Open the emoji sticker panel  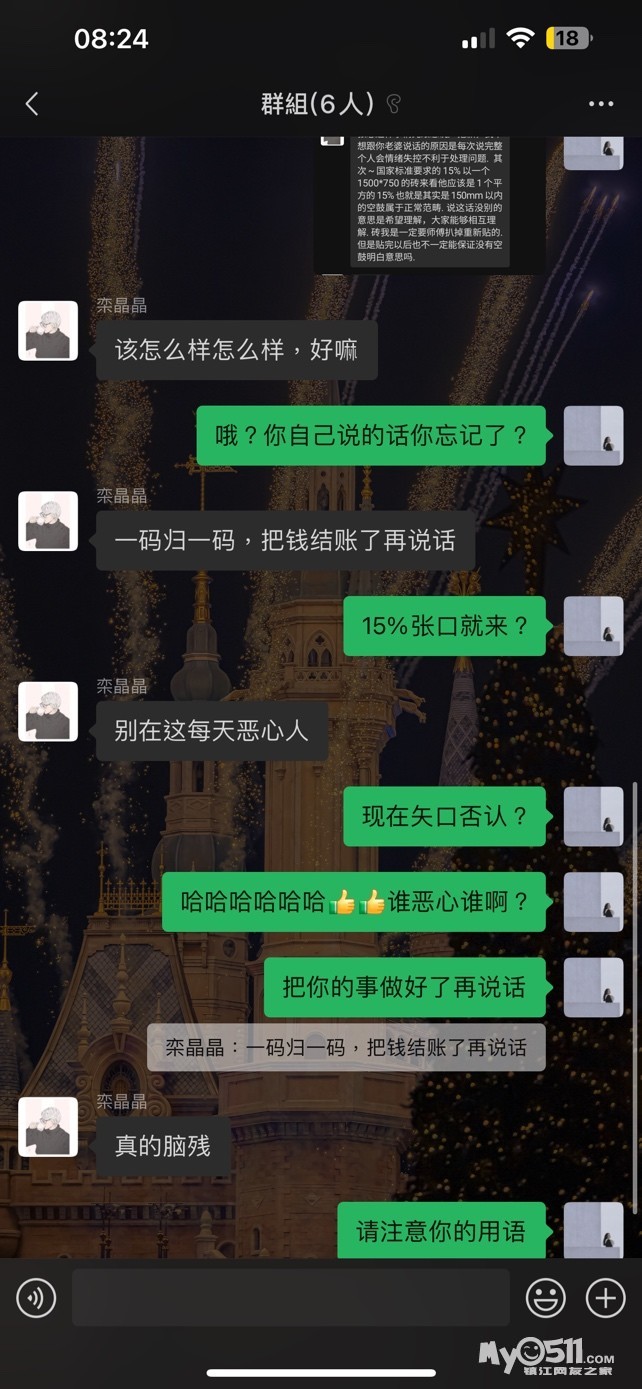tap(545, 1298)
